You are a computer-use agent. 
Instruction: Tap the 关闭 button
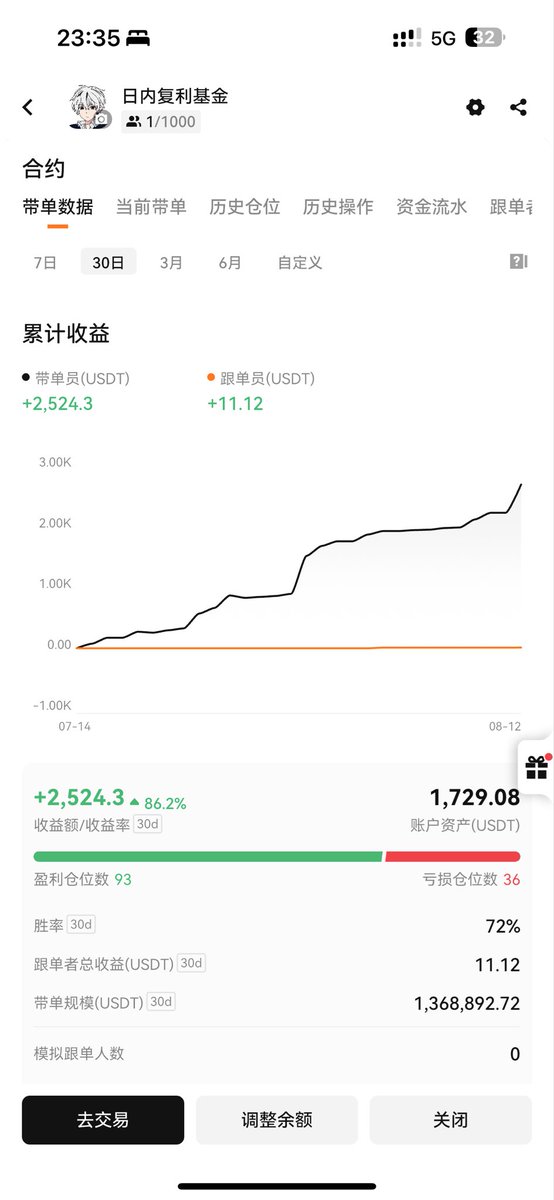pyautogui.click(x=451, y=1120)
